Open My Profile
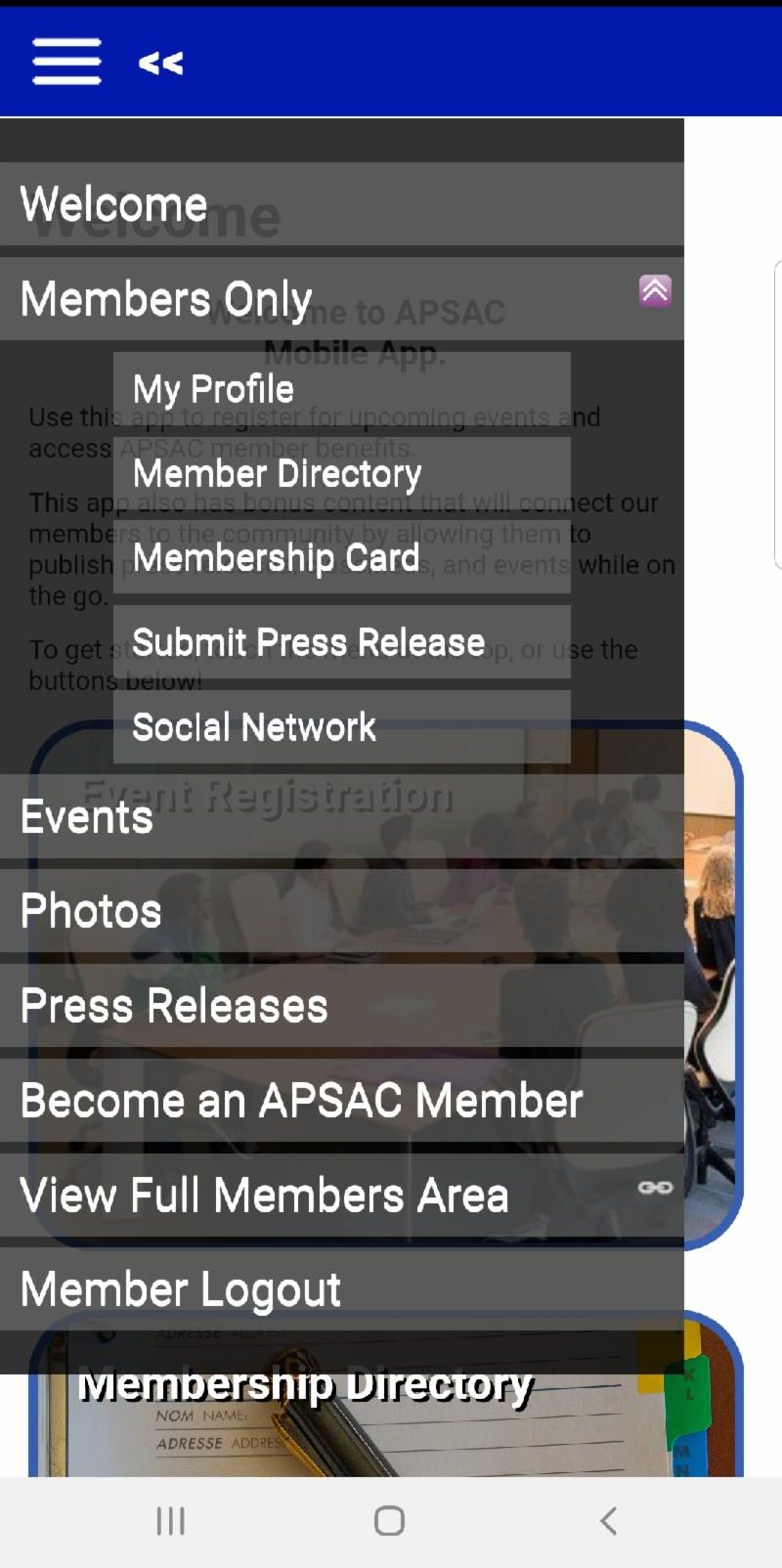Screen dimensions: 782x1568 point(341,389)
